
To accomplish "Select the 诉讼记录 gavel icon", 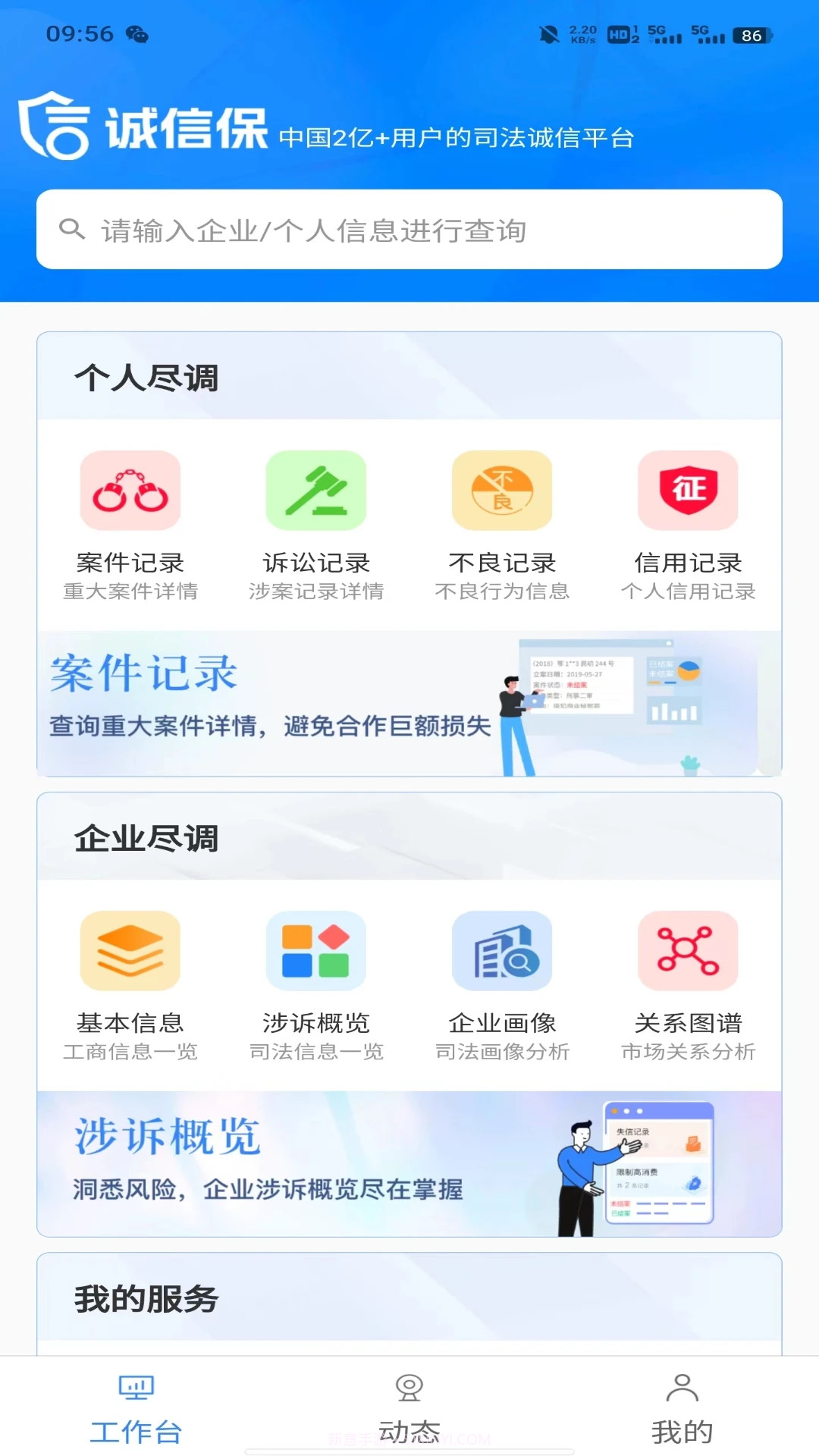I will click(x=316, y=490).
